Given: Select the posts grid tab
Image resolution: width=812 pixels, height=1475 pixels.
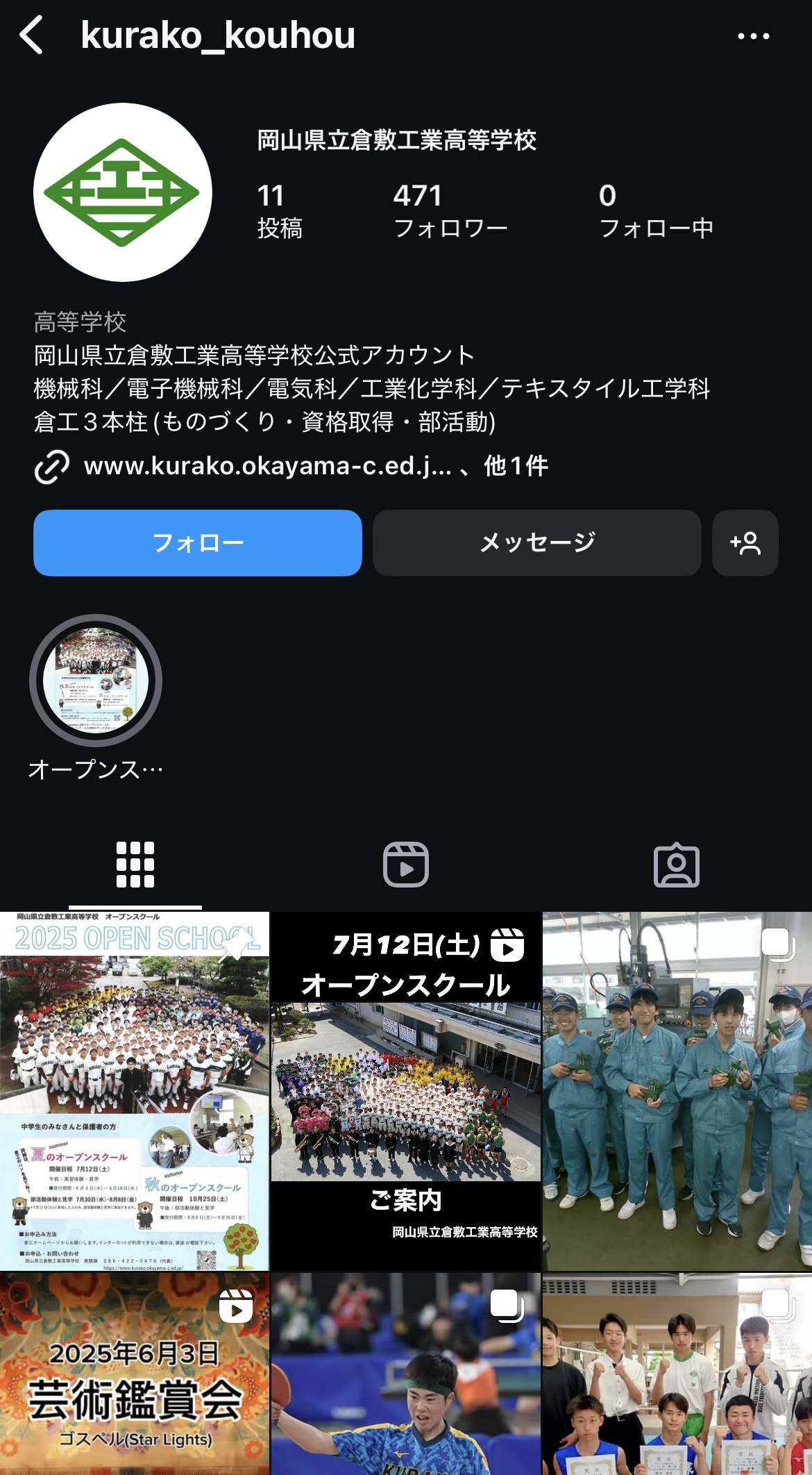Looking at the screenshot, I should (135, 865).
